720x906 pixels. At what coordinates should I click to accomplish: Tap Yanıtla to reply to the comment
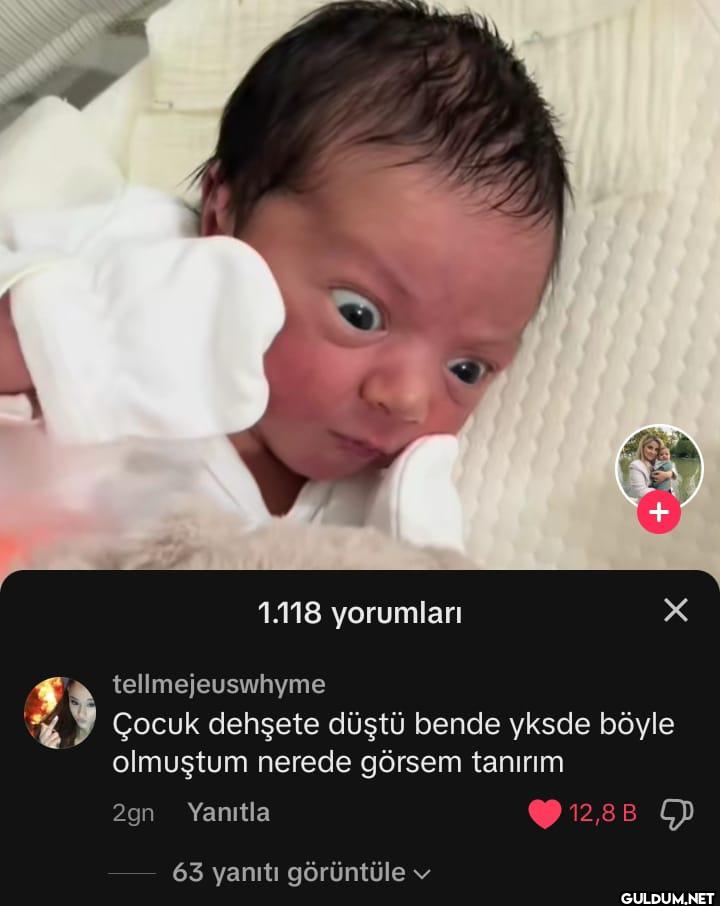(228, 813)
